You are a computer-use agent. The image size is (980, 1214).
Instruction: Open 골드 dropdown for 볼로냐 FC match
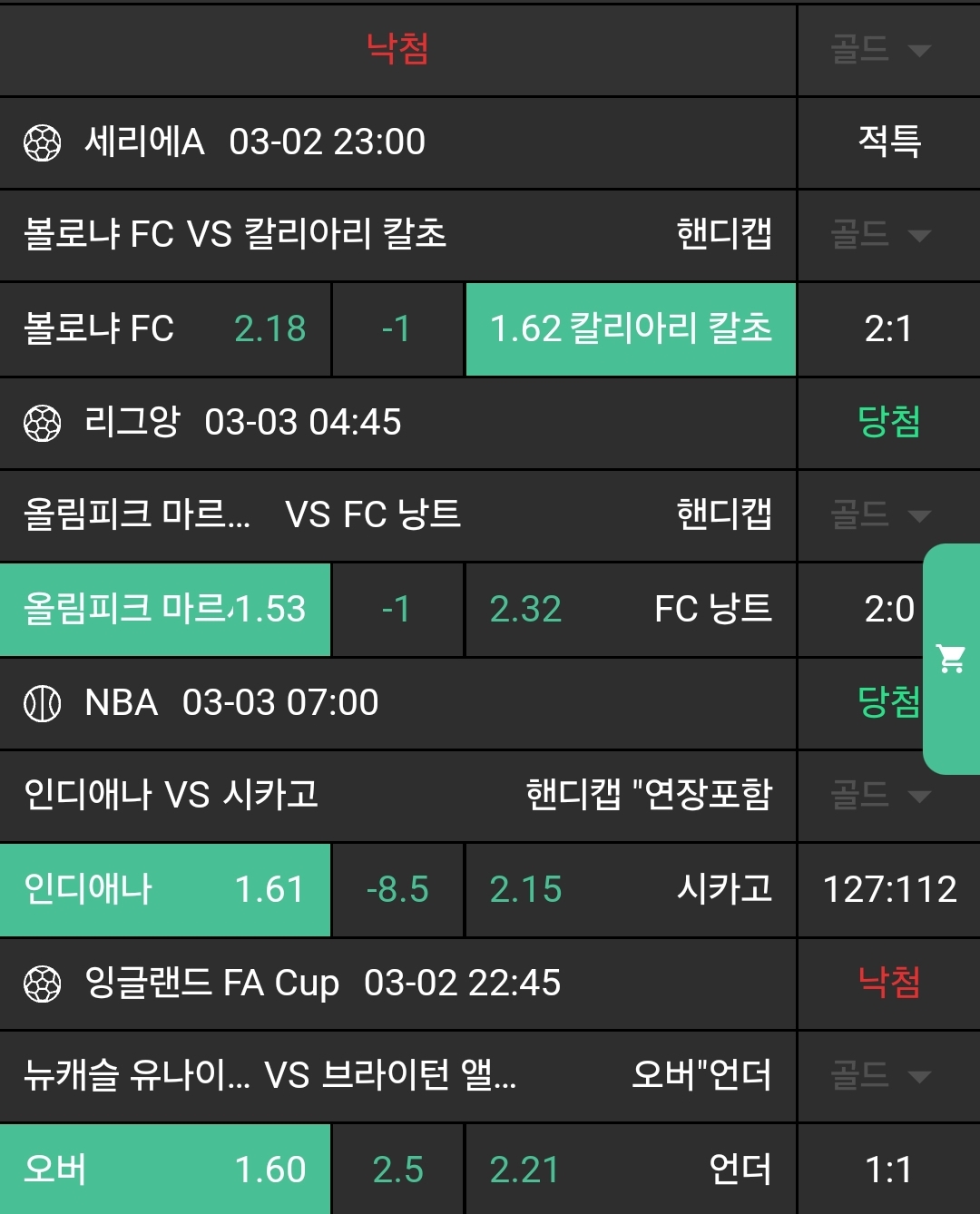coord(880,235)
